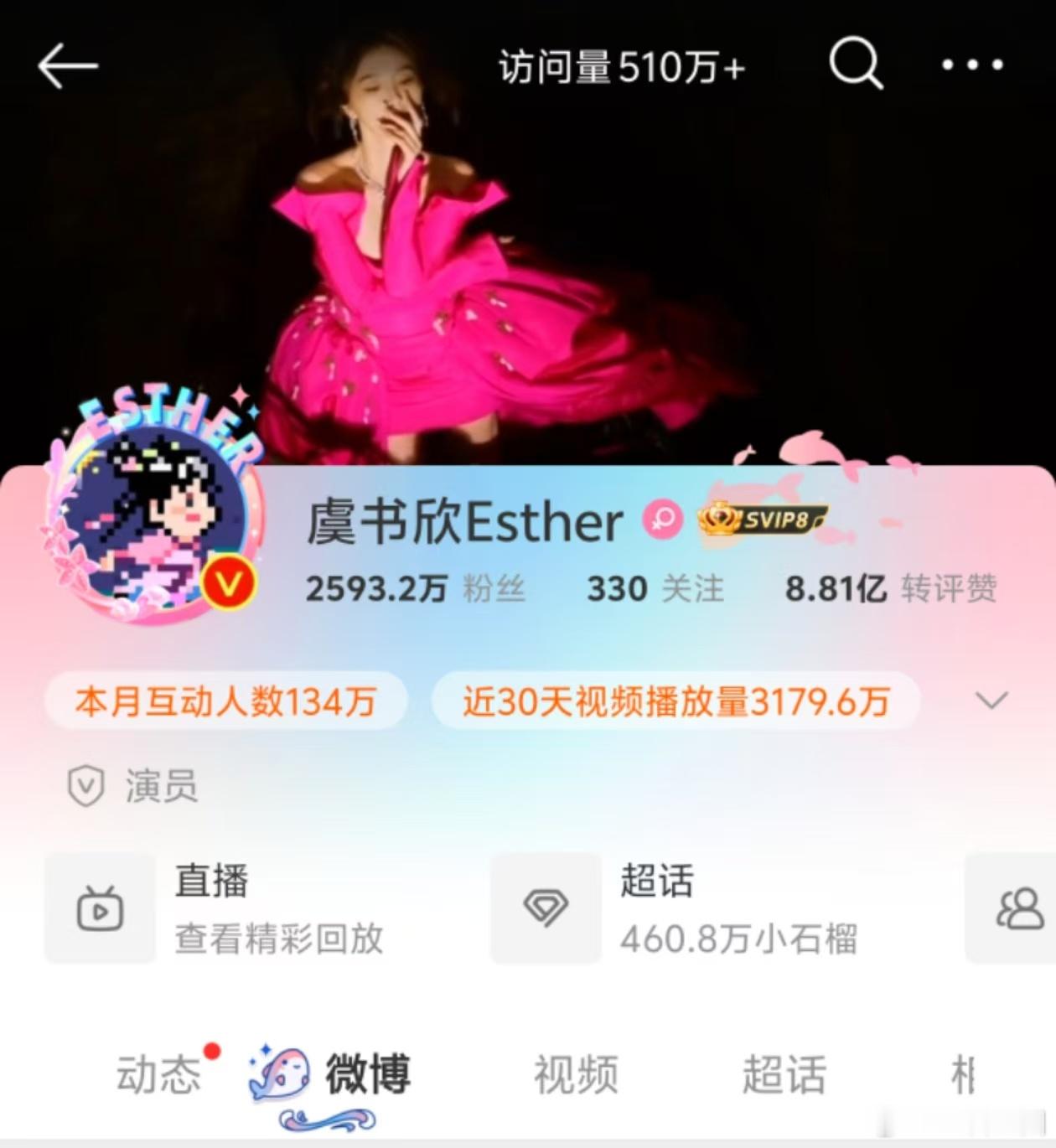Select the 直播 TV icon
The height and width of the screenshot is (1148, 1056).
(101, 909)
